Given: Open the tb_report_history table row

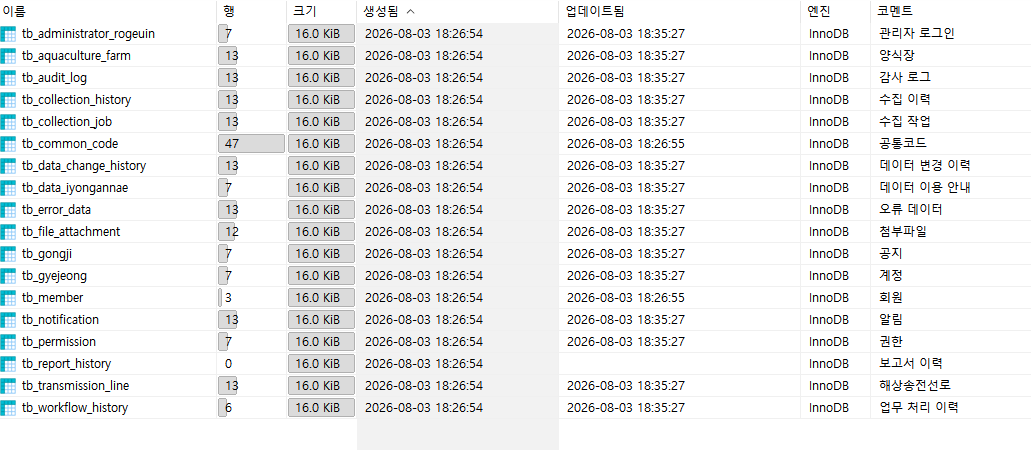Looking at the screenshot, I should pos(516,363).
